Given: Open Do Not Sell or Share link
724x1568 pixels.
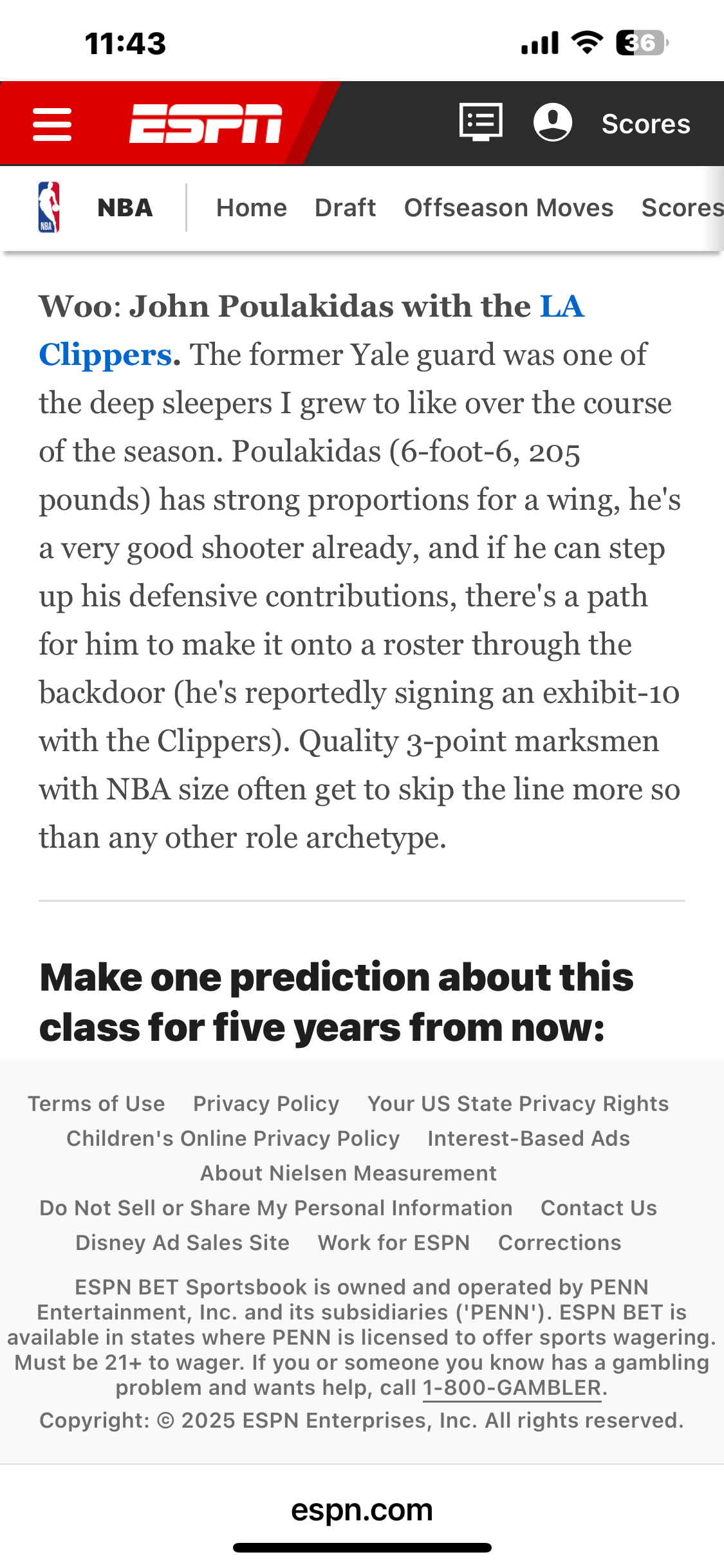Looking at the screenshot, I should coord(276,1208).
